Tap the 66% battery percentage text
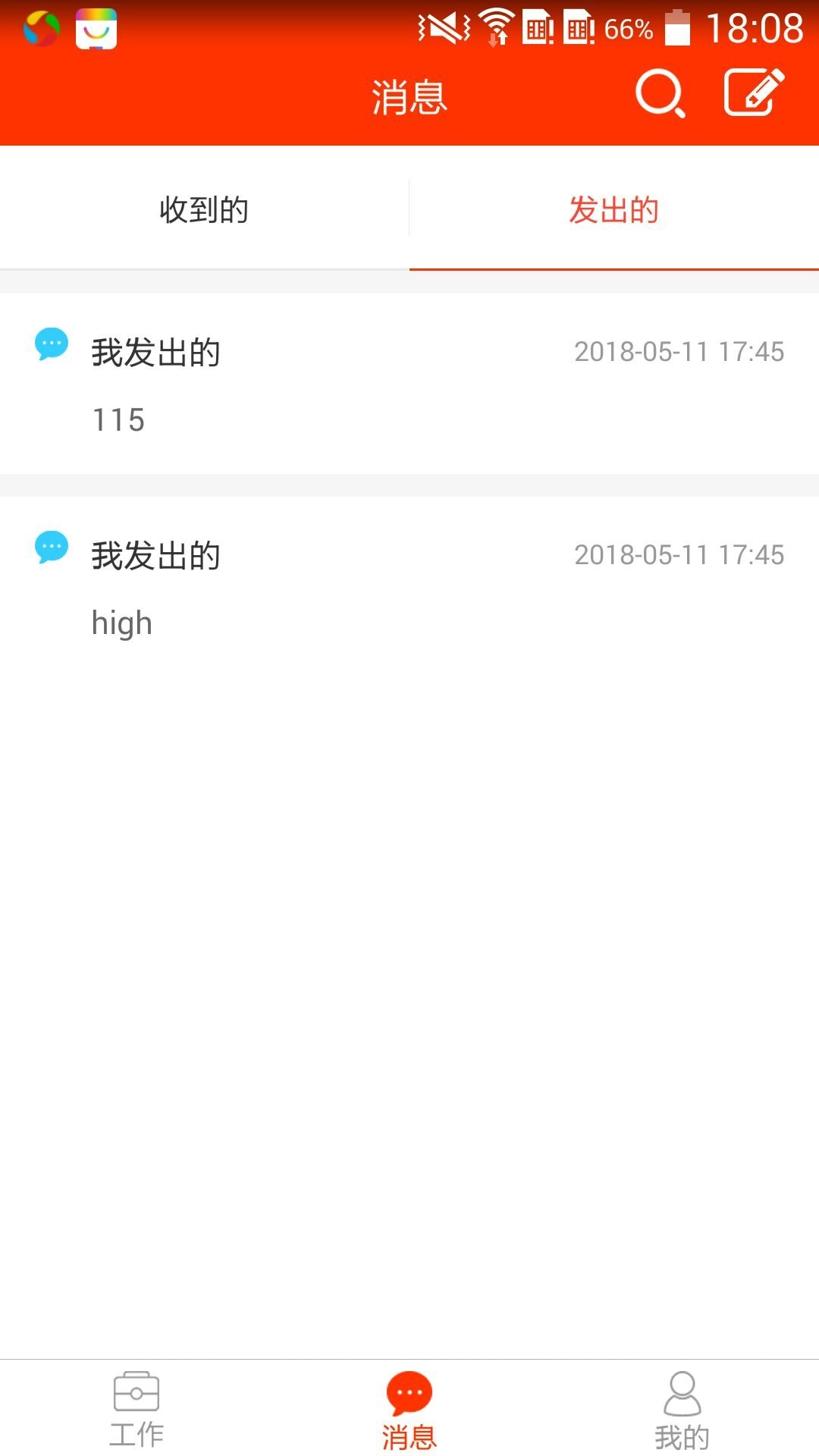The width and height of the screenshot is (819, 1456). tap(626, 30)
